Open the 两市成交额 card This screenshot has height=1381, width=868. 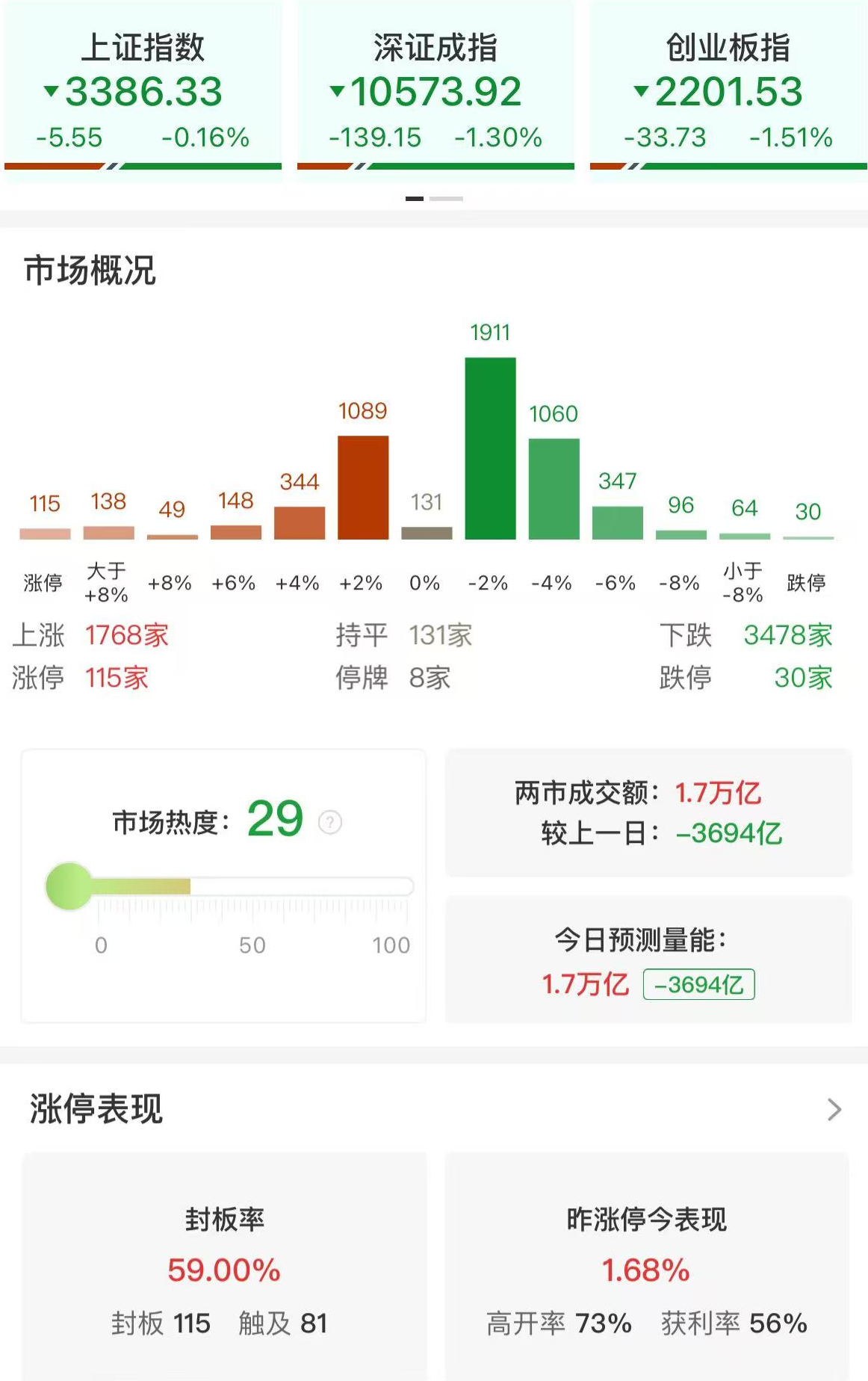tap(648, 812)
